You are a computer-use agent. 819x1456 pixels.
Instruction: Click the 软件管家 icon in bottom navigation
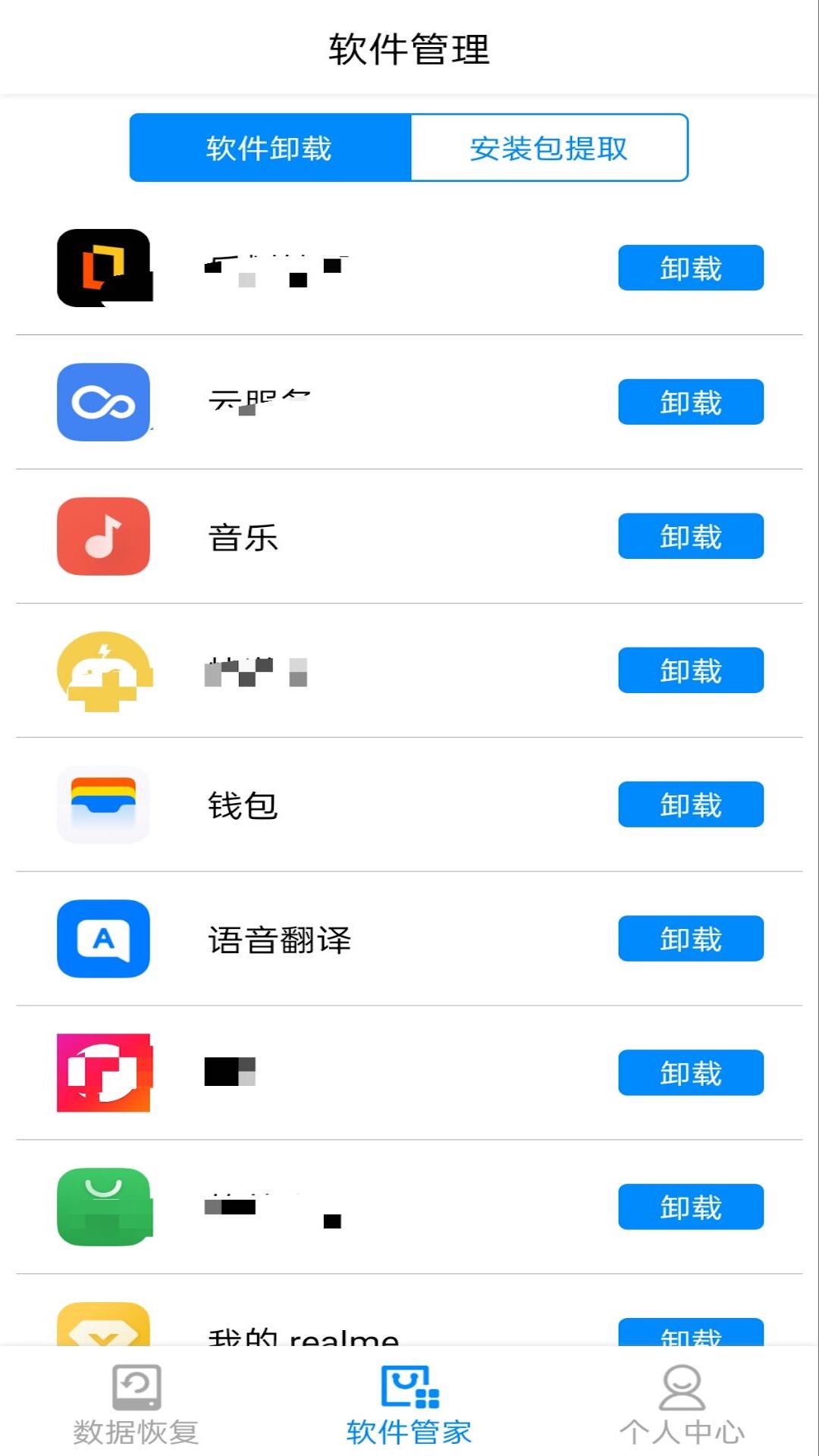click(x=409, y=1407)
